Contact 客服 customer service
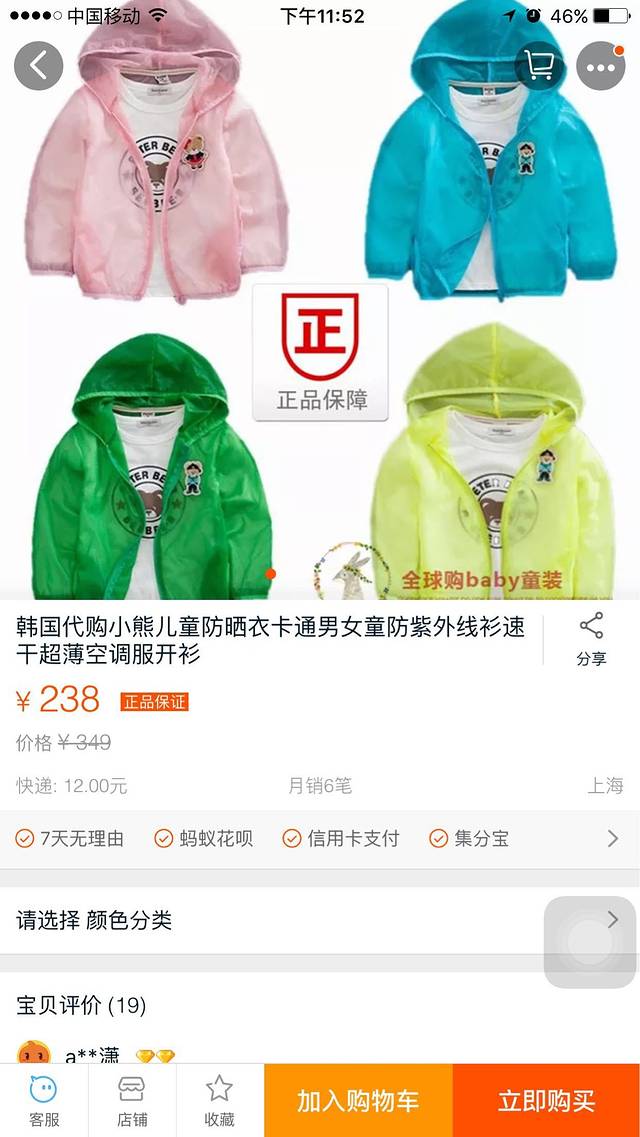Viewport: 640px width, 1137px height. (x=43, y=1100)
